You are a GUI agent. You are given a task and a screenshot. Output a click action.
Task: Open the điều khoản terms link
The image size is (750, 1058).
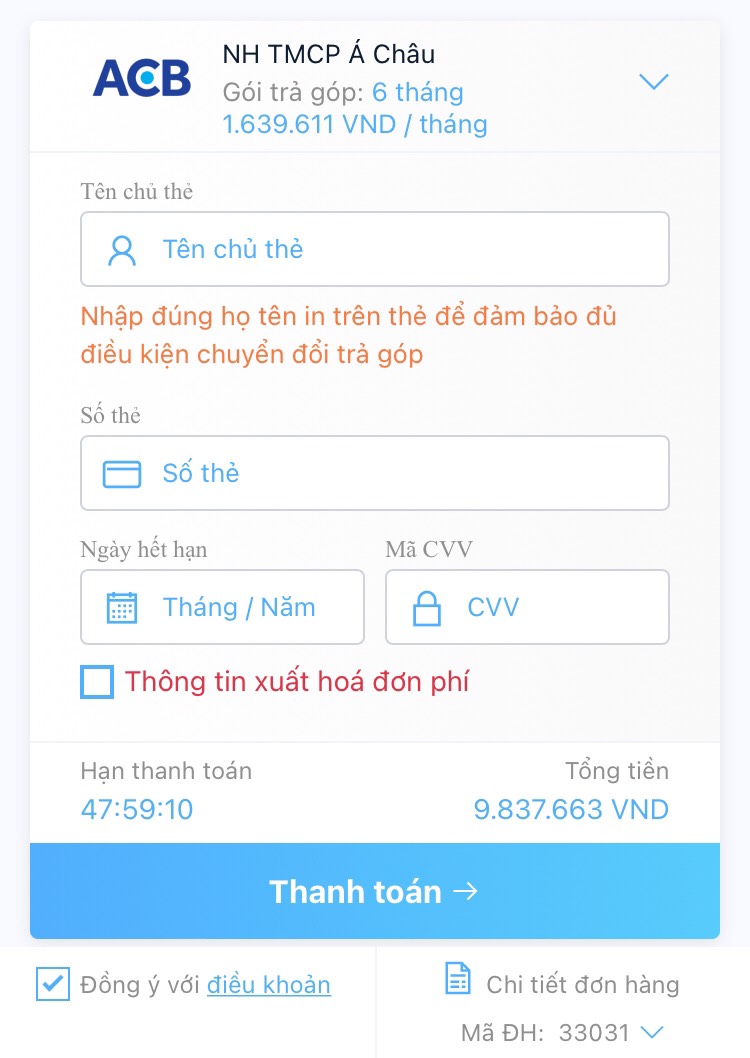click(269, 985)
